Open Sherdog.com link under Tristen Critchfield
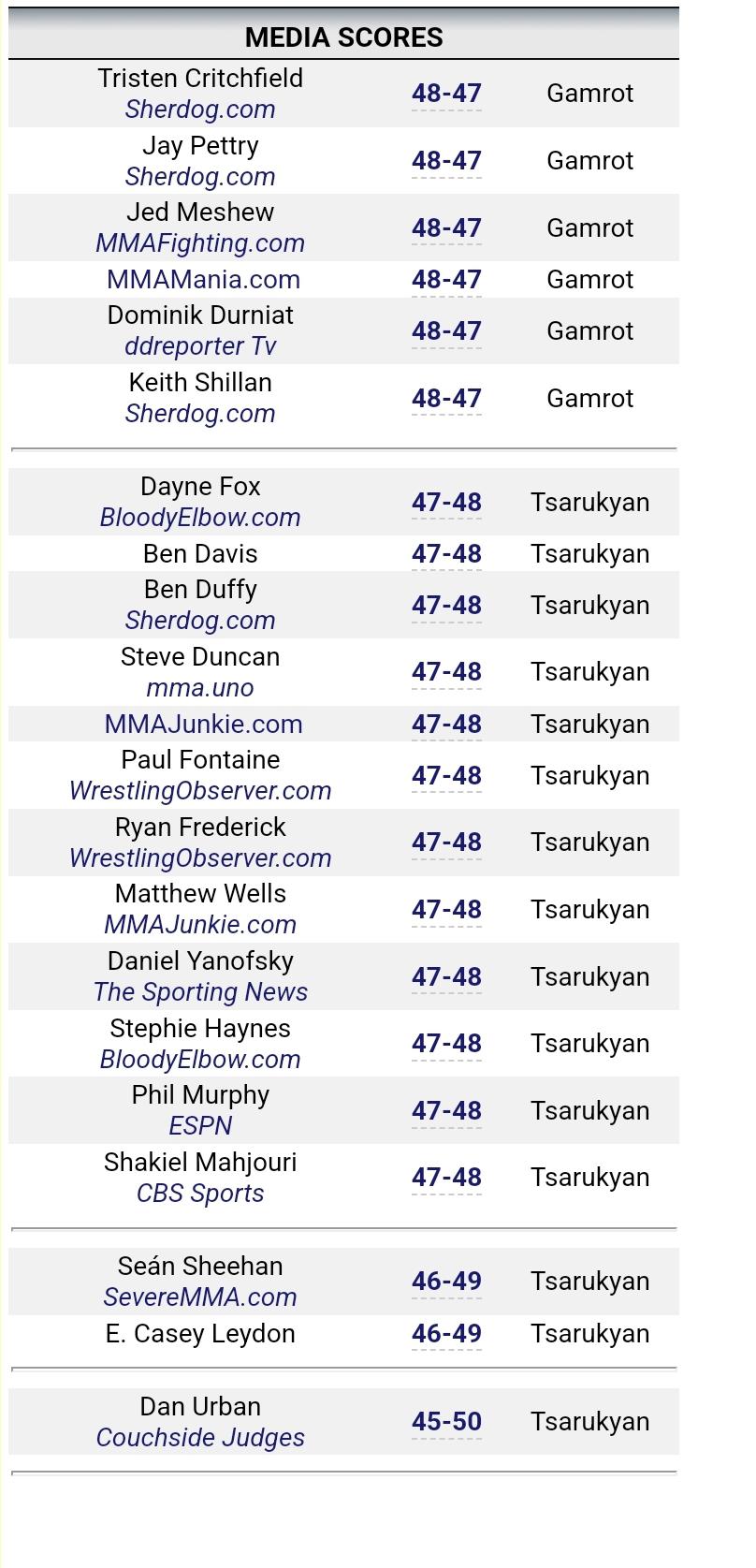Image resolution: width=756 pixels, height=1568 pixels. pyautogui.click(x=200, y=110)
